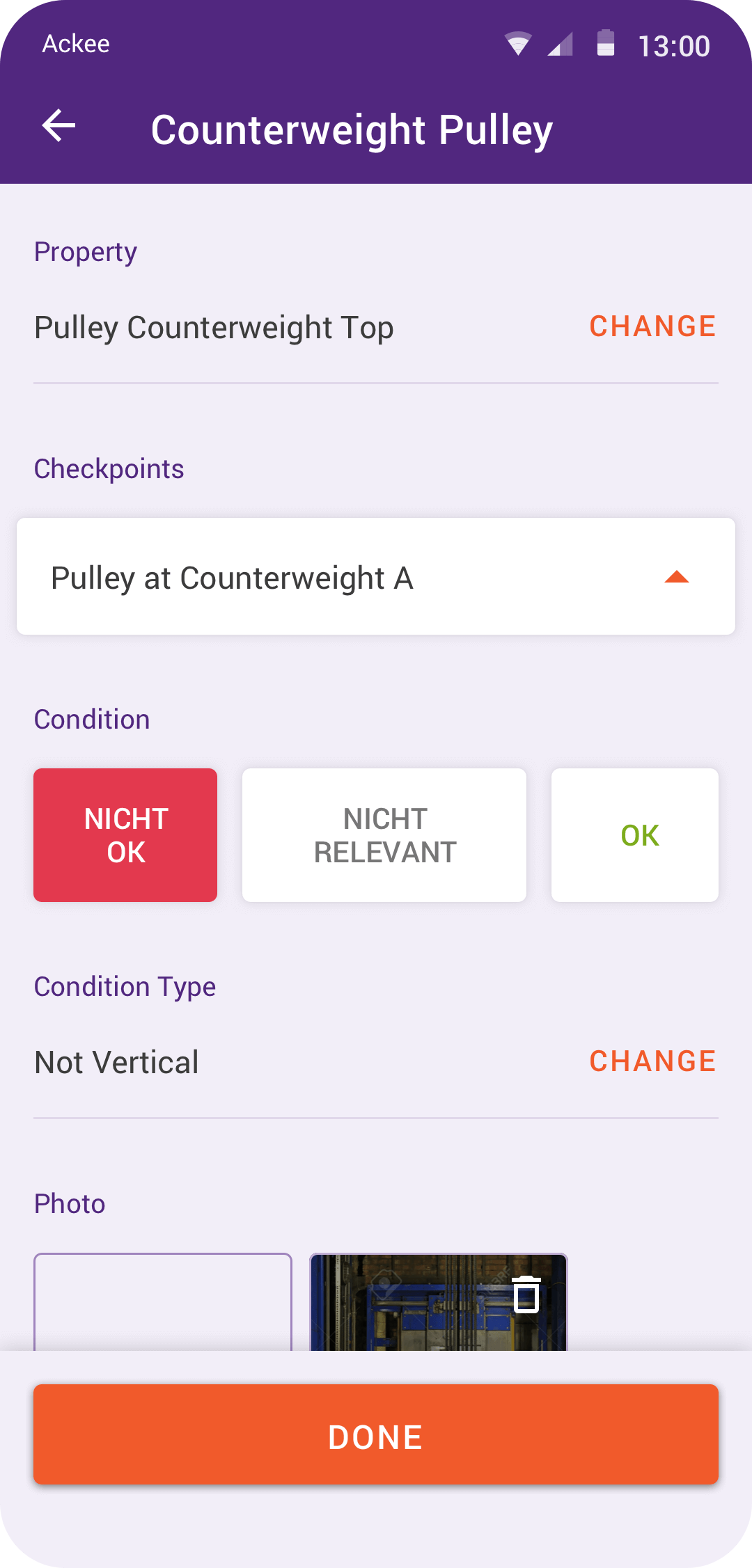
Task: Set the condition to OK
Action: point(635,835)
